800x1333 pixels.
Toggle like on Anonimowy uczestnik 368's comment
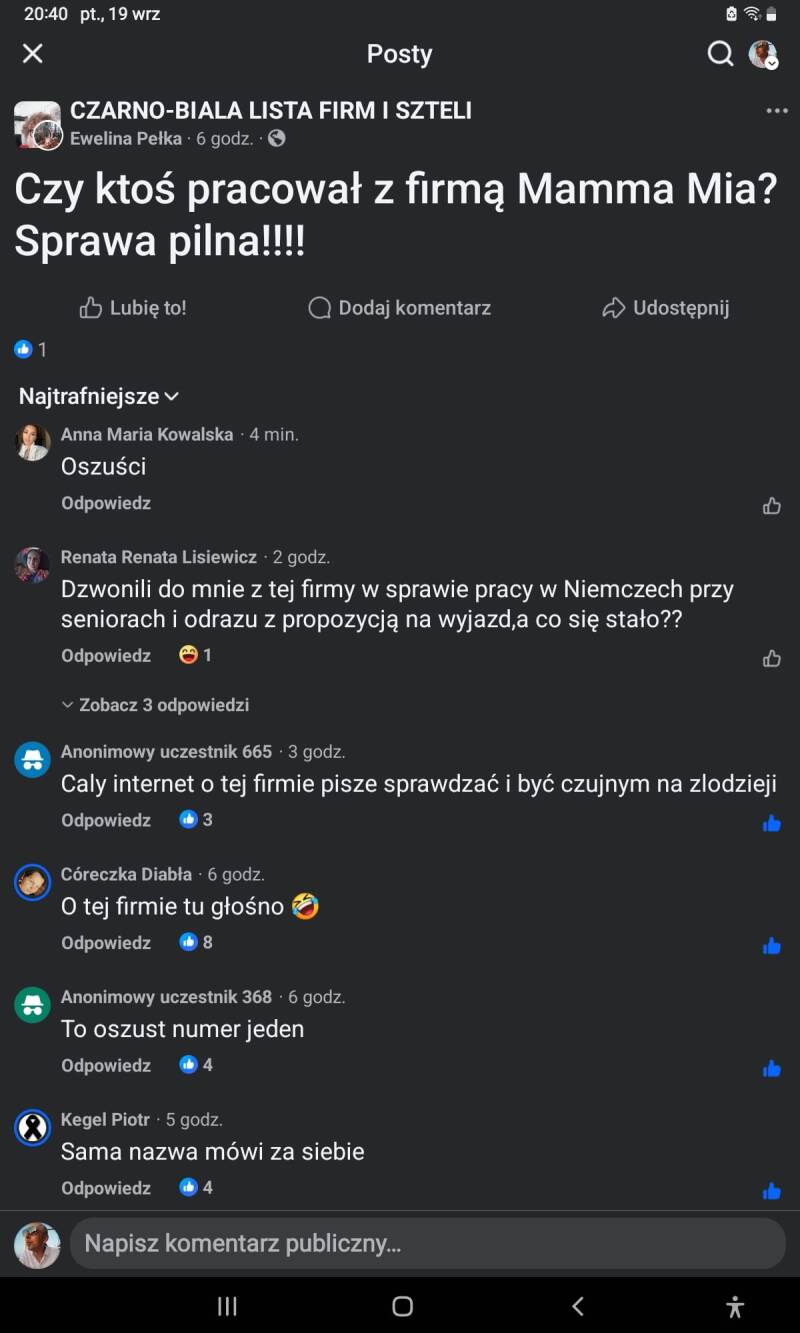(x=771, y=1069)
